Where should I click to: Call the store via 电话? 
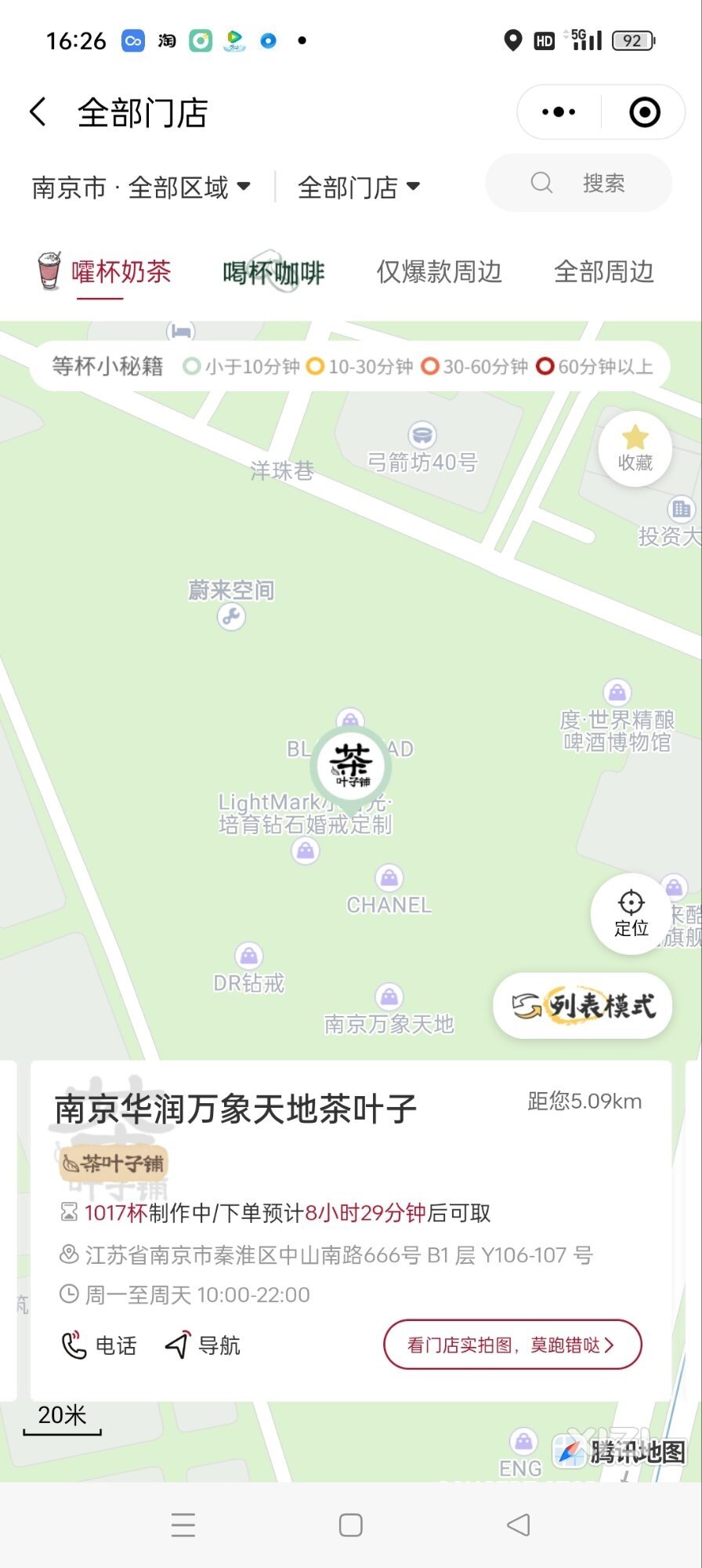(99, 1345)
